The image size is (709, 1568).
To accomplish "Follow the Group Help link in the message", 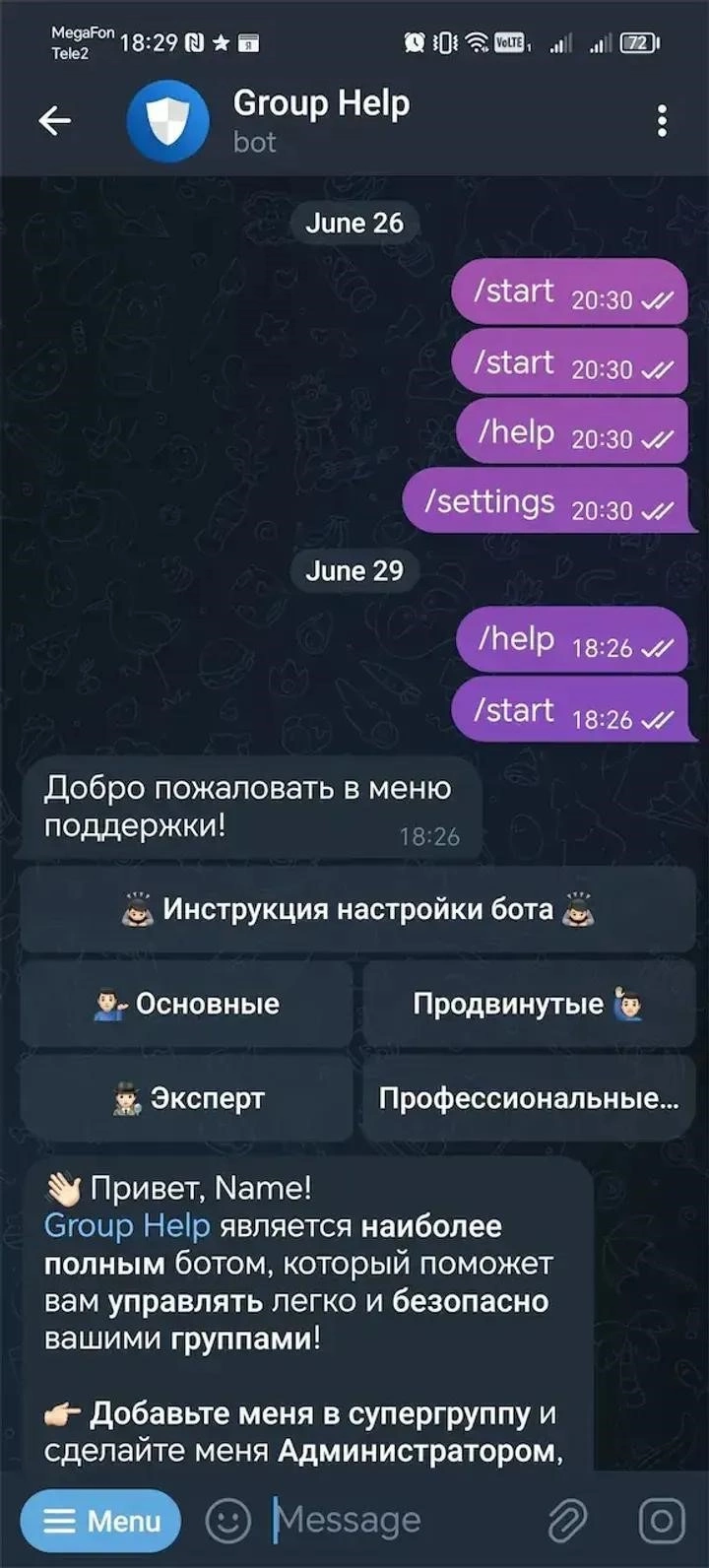I will [x=127, y=1226].
